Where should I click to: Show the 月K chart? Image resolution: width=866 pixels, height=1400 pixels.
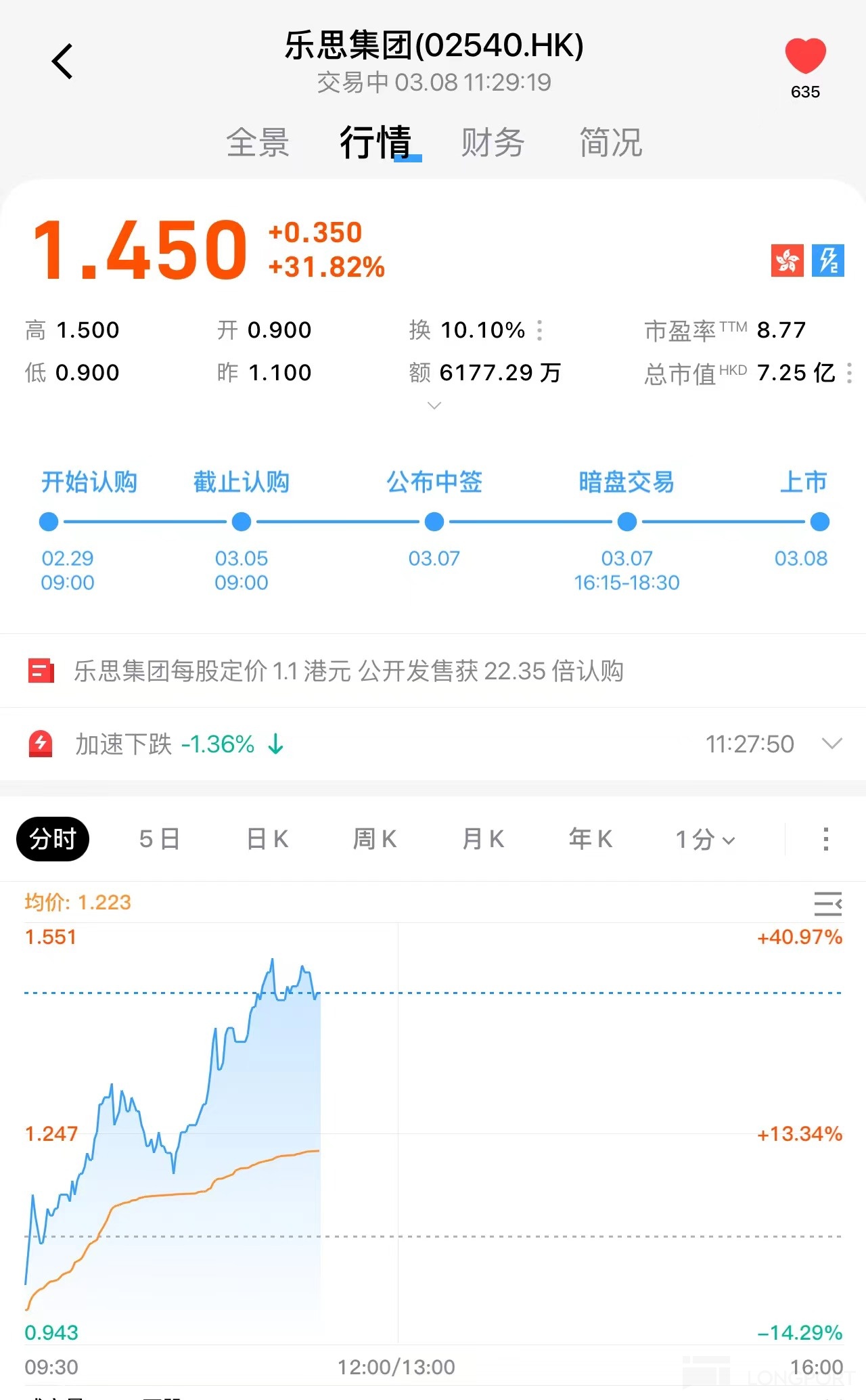483,839
